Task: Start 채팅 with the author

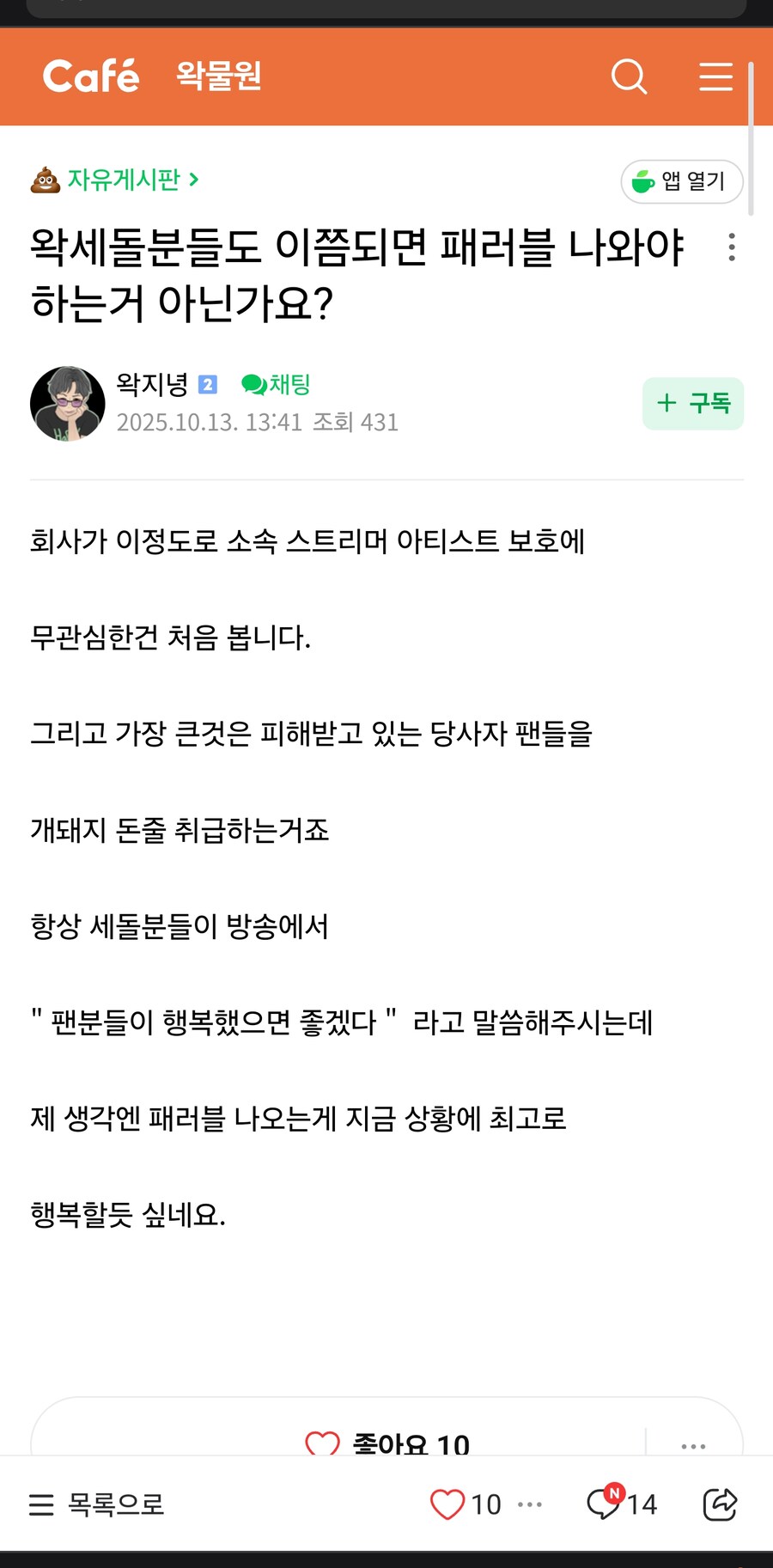Action: click(277, 384)
